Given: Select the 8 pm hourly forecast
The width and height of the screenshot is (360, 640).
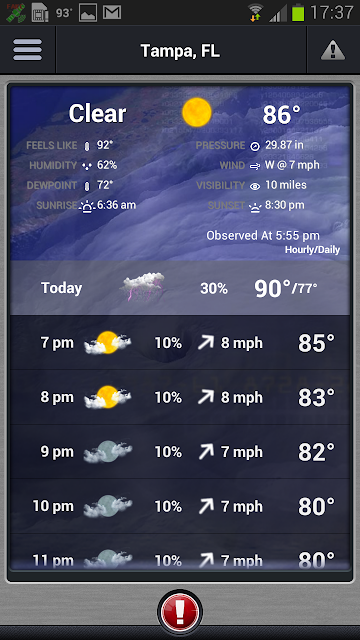Looking at the screenshot, I should click(x=180, y=397).
